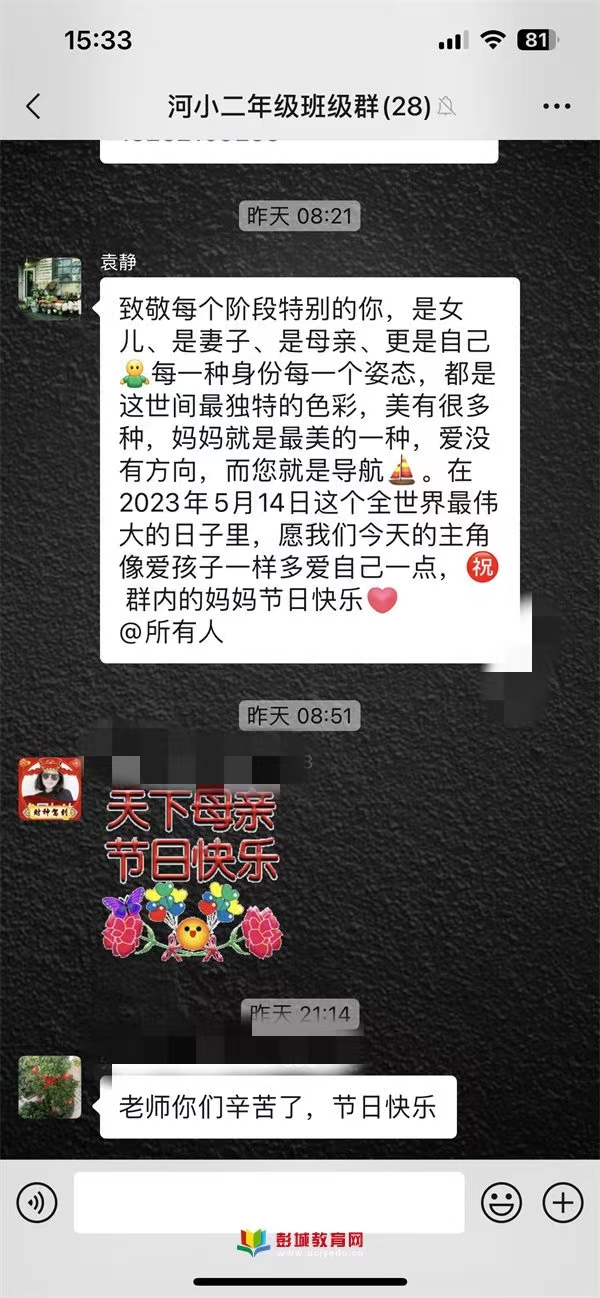Open avatar beside 老师你们辛苦了 message
Viewport: 600px width, 1298px height.
point(49,1087)
